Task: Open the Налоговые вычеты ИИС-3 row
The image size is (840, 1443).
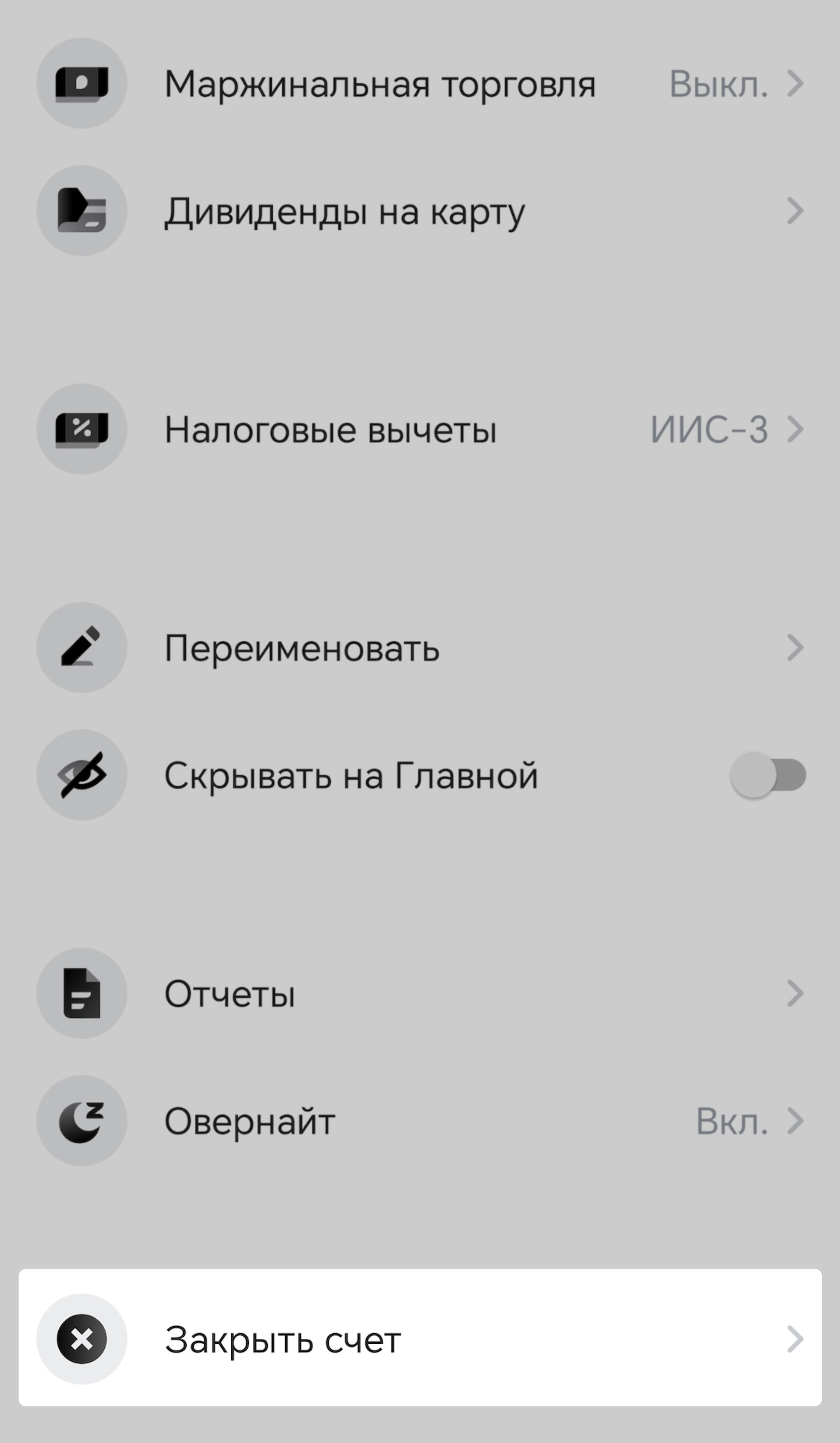Action: pos(420,429)
